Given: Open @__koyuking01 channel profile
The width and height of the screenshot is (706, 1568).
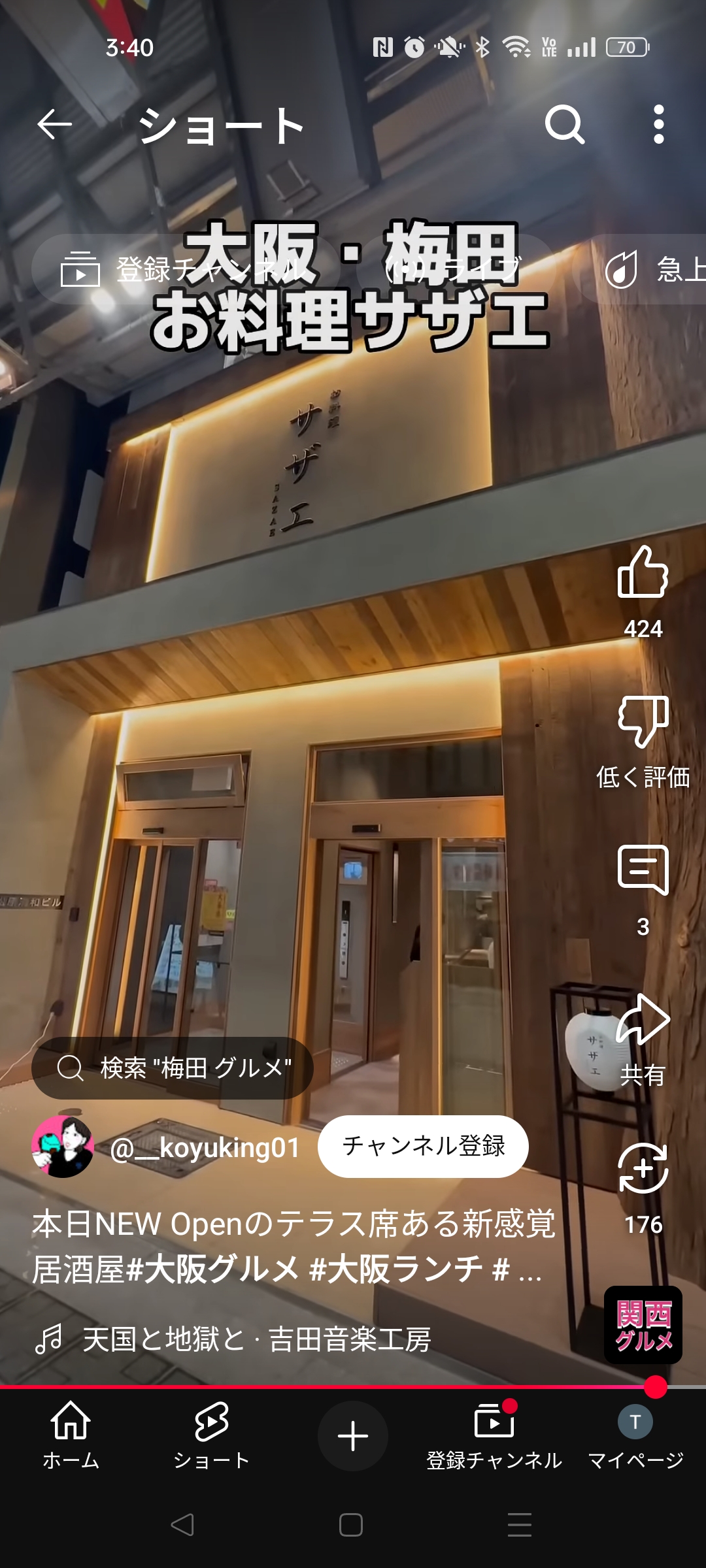Looking at the screenshot, I should [x=204, y=1148].
